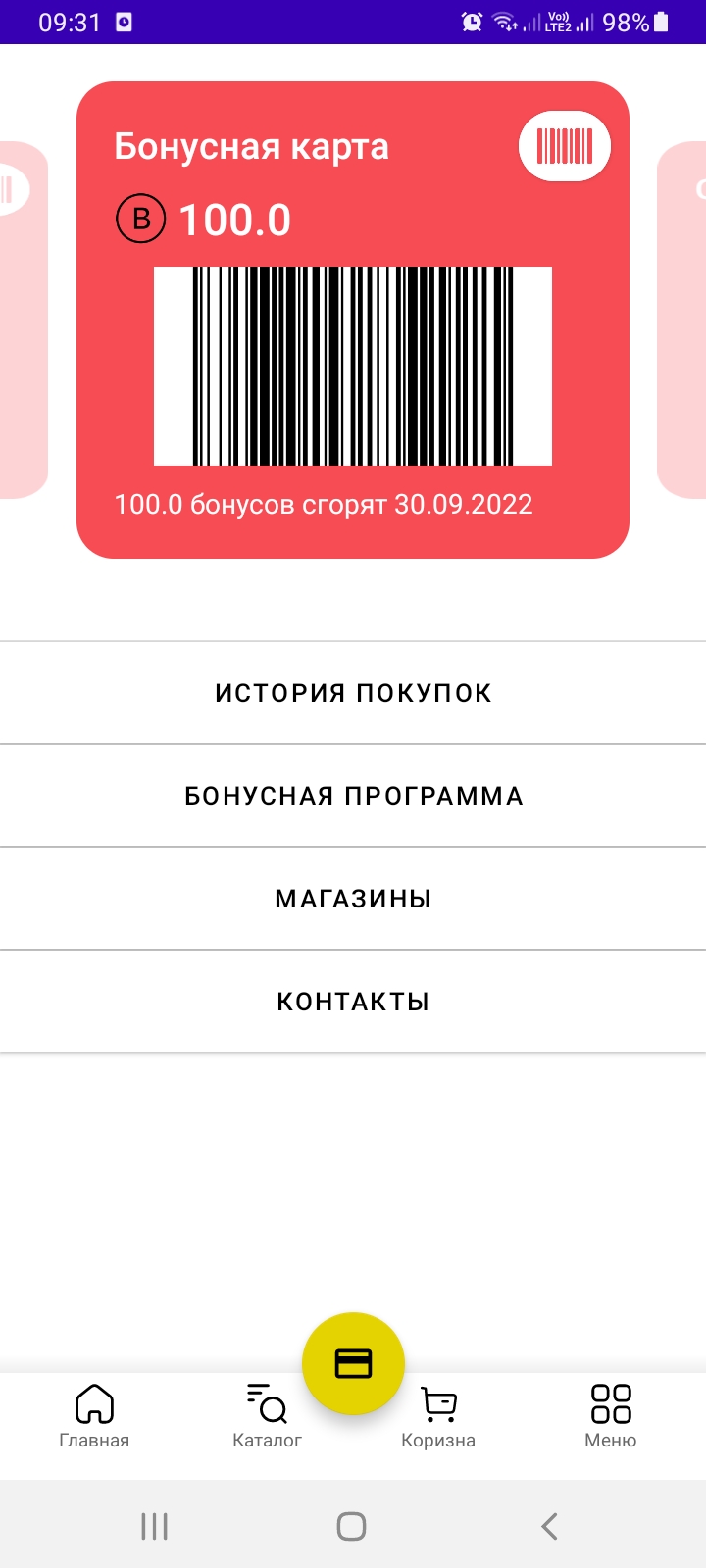
Task: Go back with the system back button
Action: [549, 1526]
